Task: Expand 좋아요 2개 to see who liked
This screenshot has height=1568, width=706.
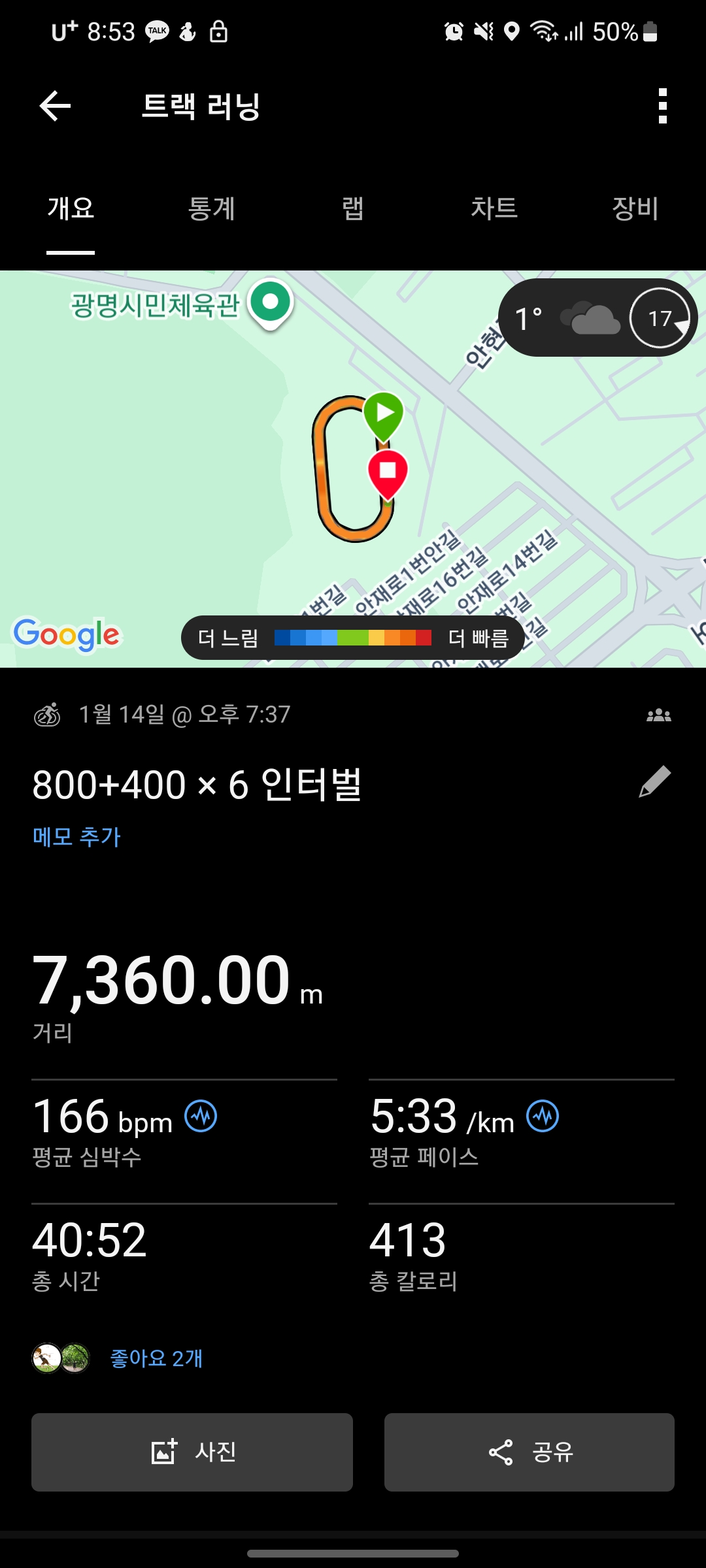Action: [156, 1358]
